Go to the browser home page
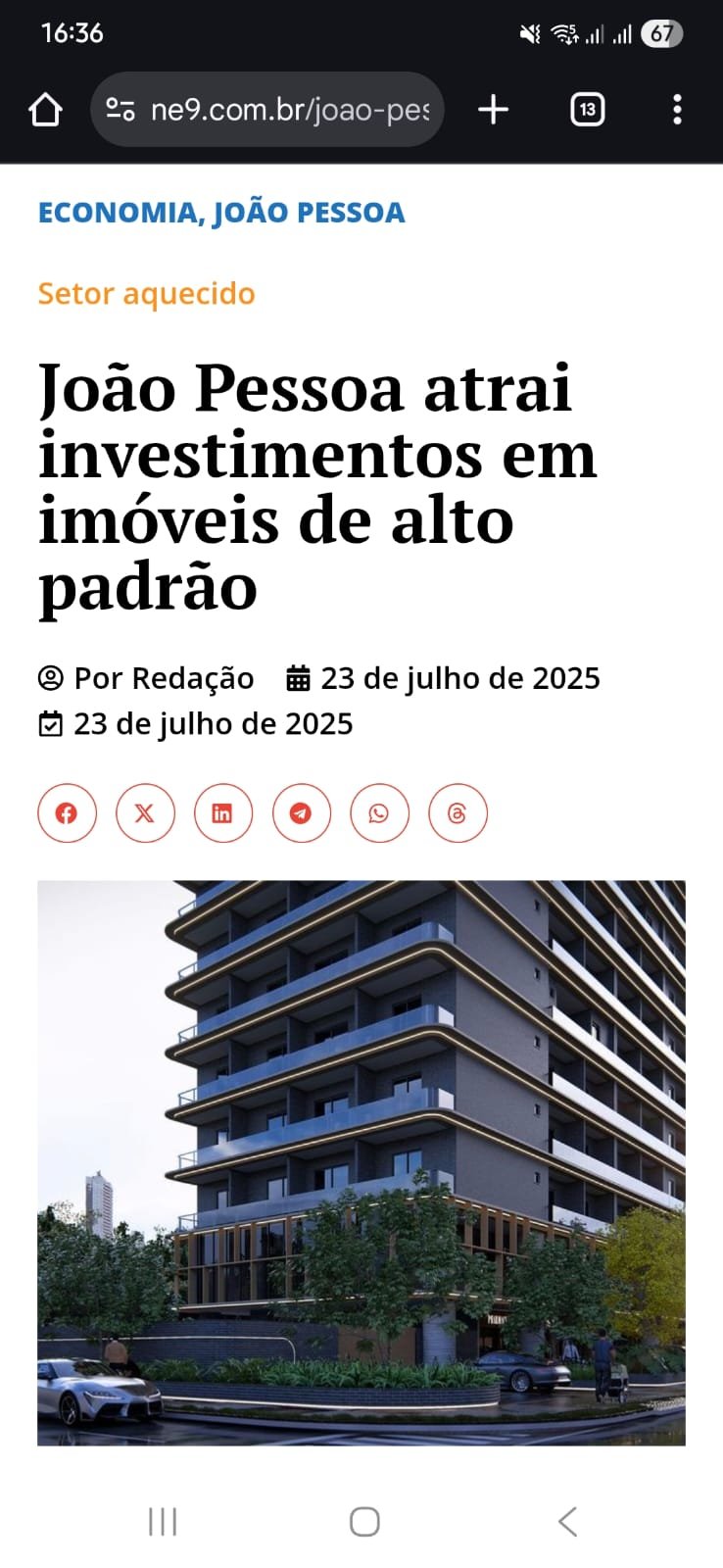This screenshot has height=1568, width=723. pyautogui.click(x=45, y=110)
